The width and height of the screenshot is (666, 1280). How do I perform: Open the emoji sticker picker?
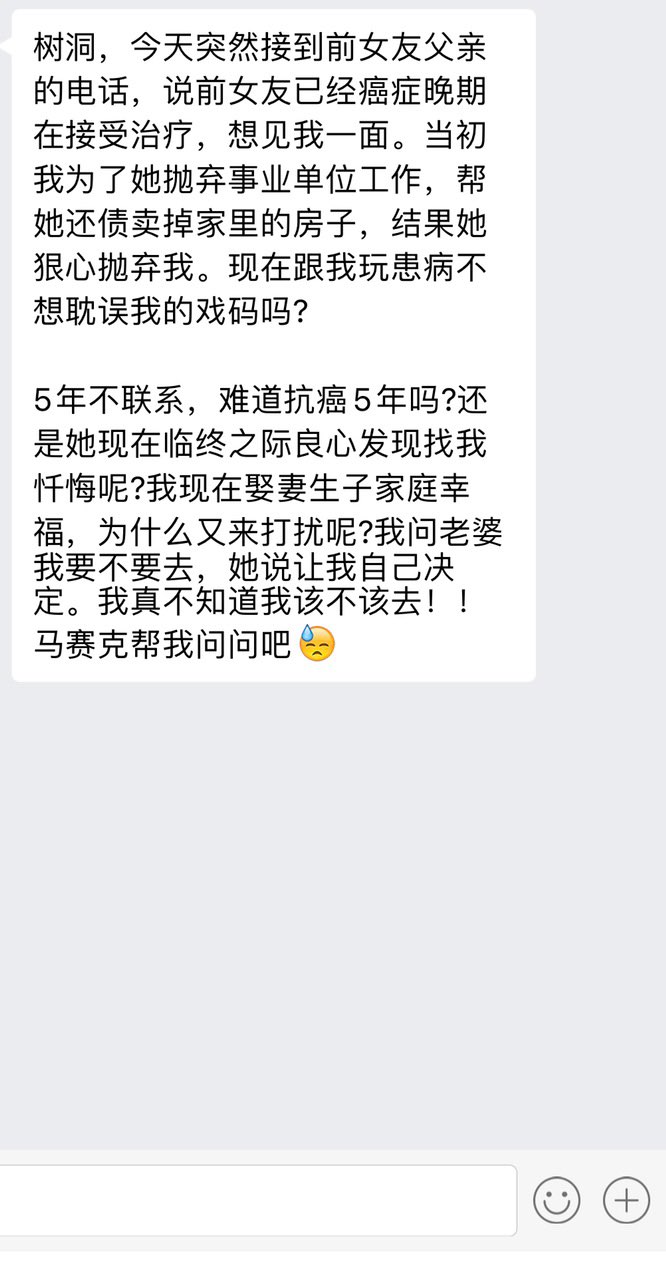point(557,1200)
